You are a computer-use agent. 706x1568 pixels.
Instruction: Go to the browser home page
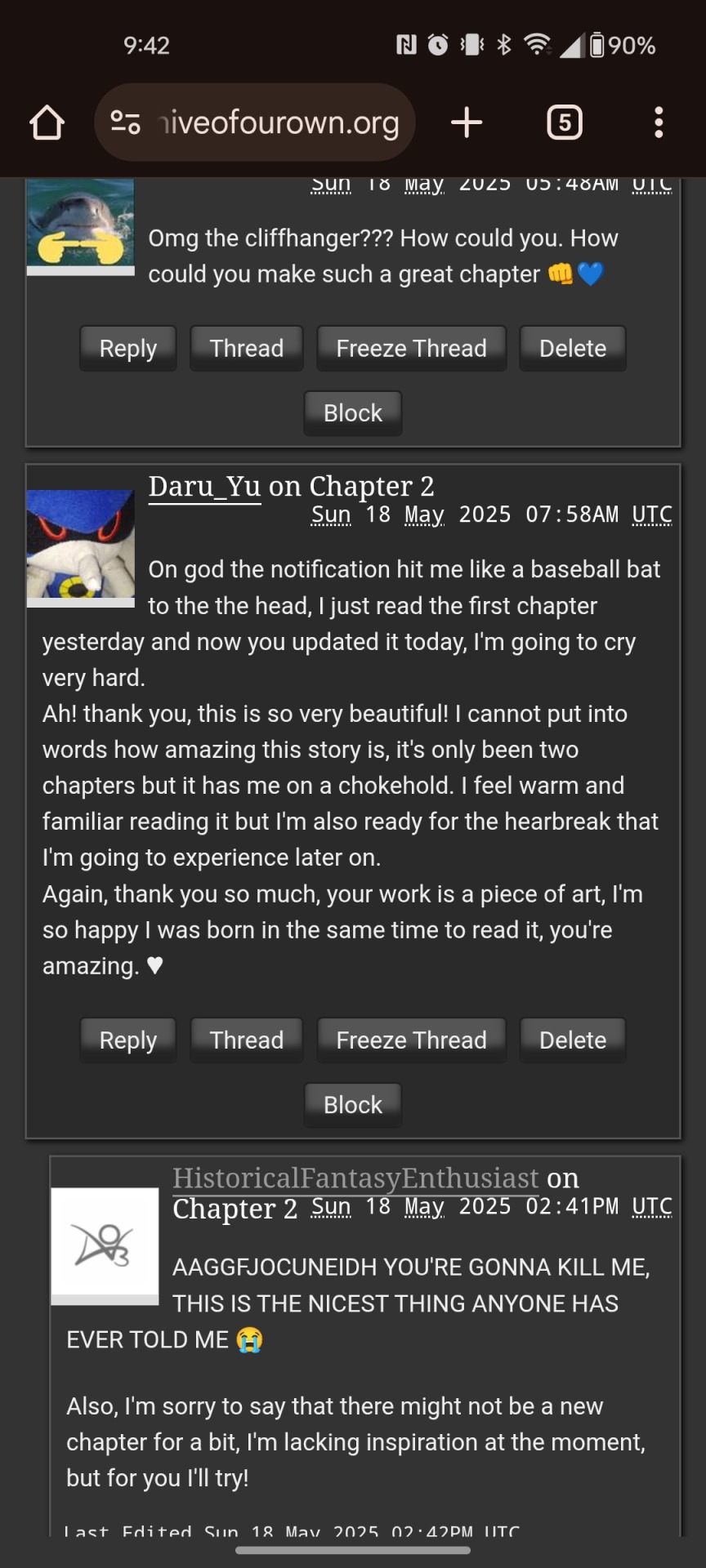click(47, 122)
